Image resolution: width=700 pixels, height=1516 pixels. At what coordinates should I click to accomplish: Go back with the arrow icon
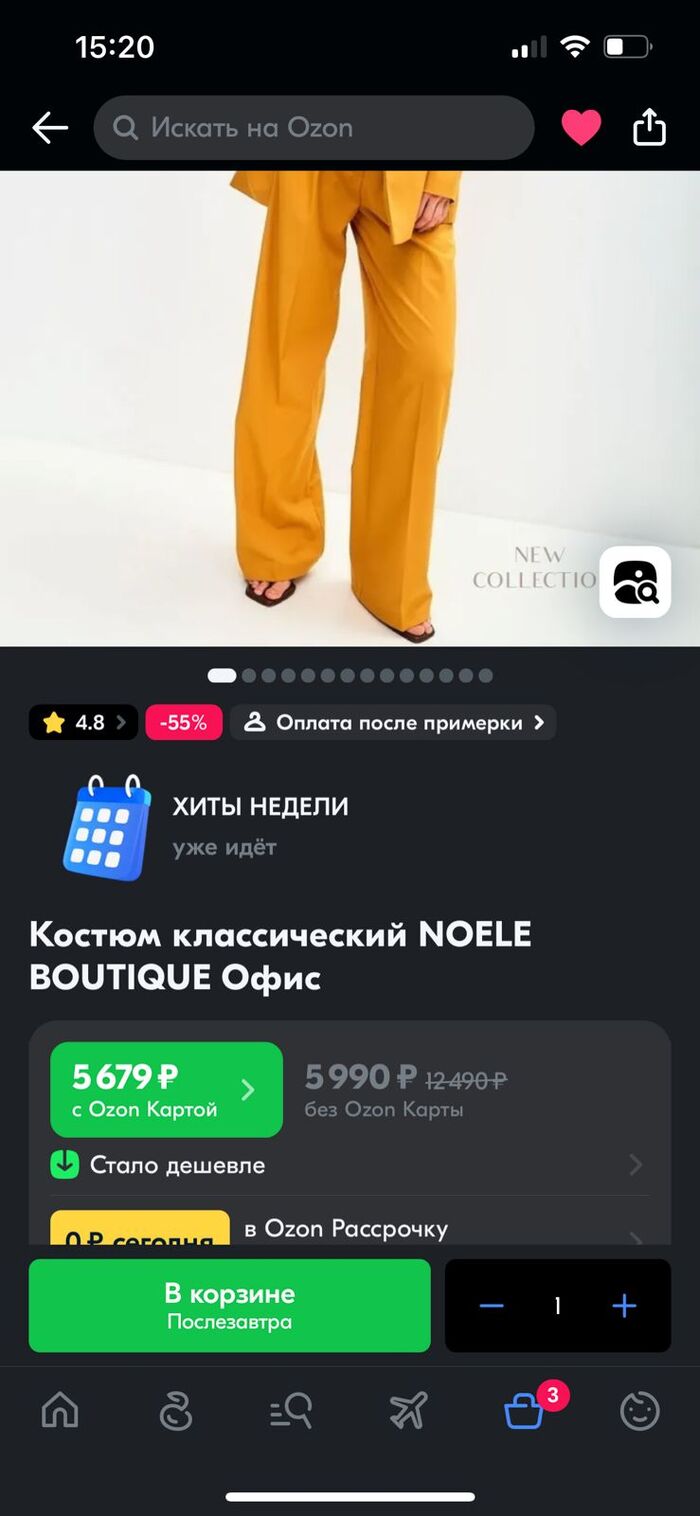(x=49, y=128)
